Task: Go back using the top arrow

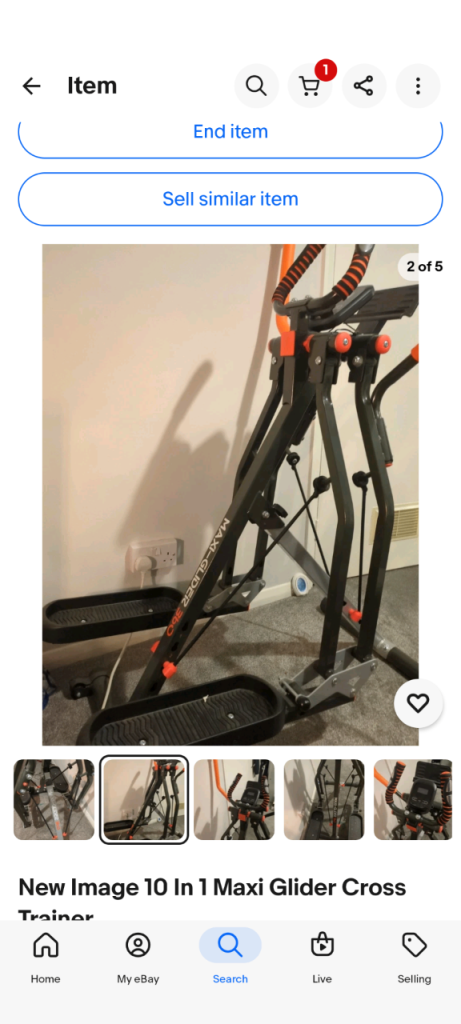Action: (x=31, y=86)
